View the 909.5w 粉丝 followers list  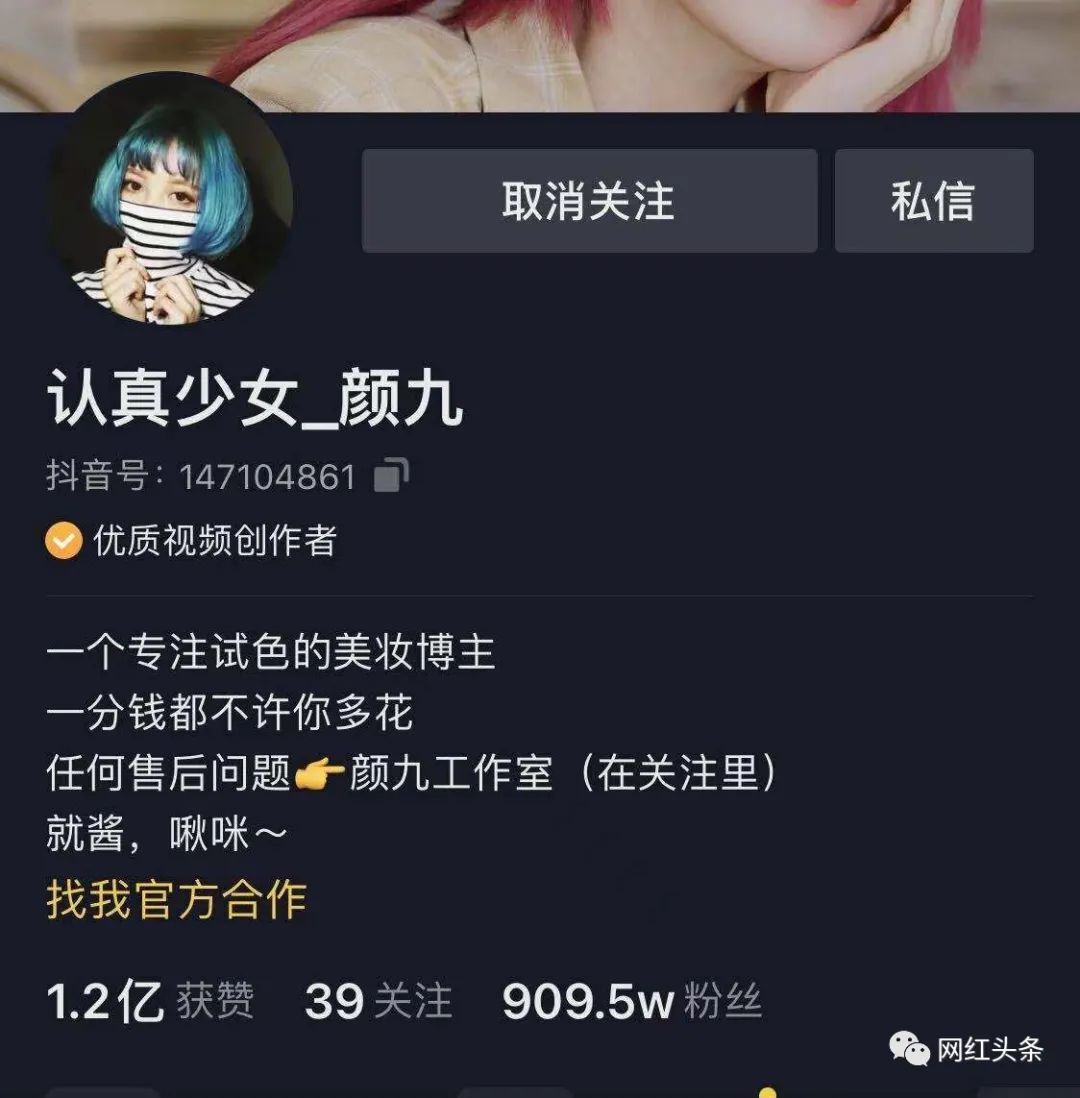click(x=632, y=1001)
